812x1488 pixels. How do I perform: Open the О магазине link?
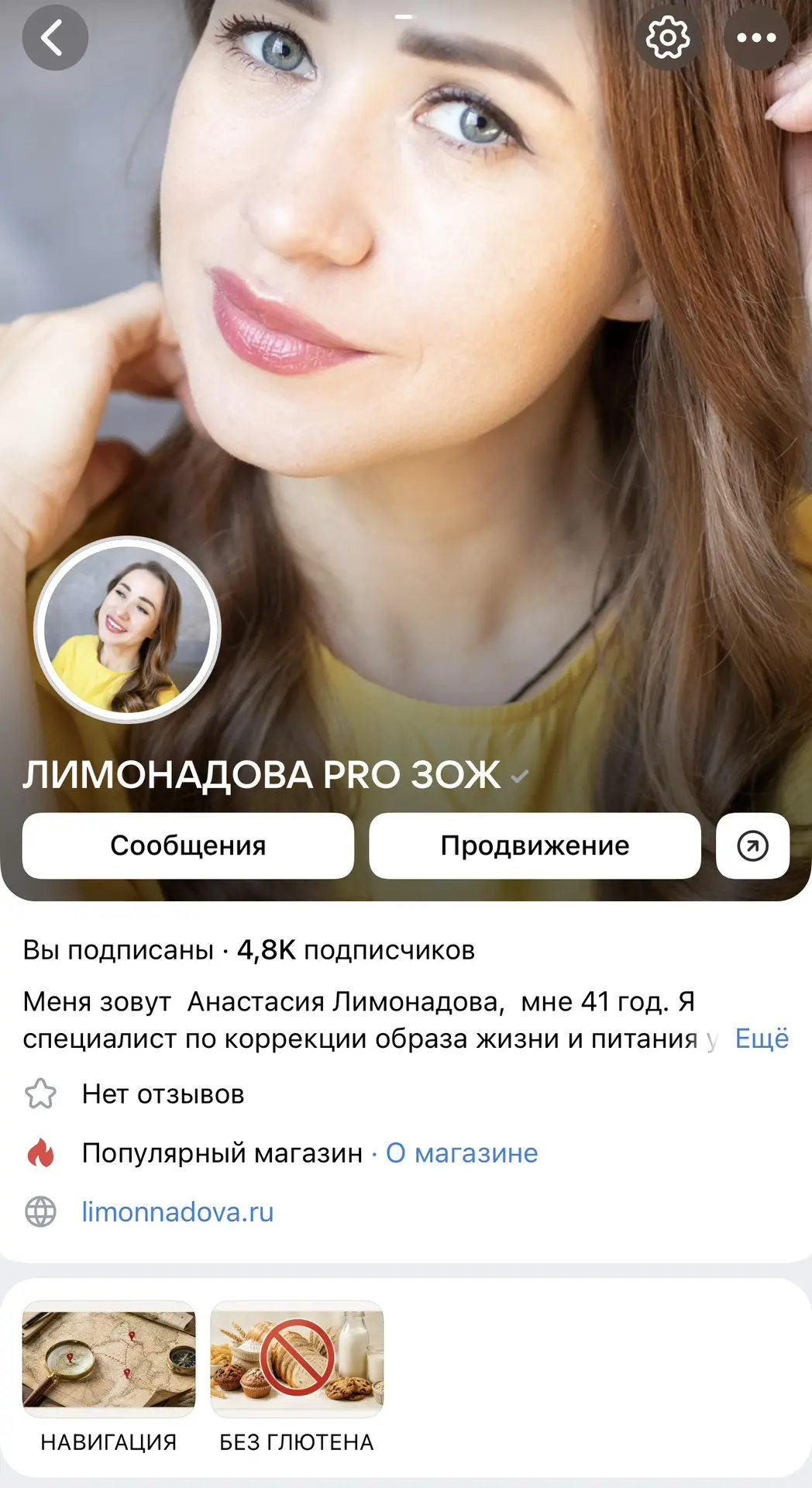(462, 1153)
